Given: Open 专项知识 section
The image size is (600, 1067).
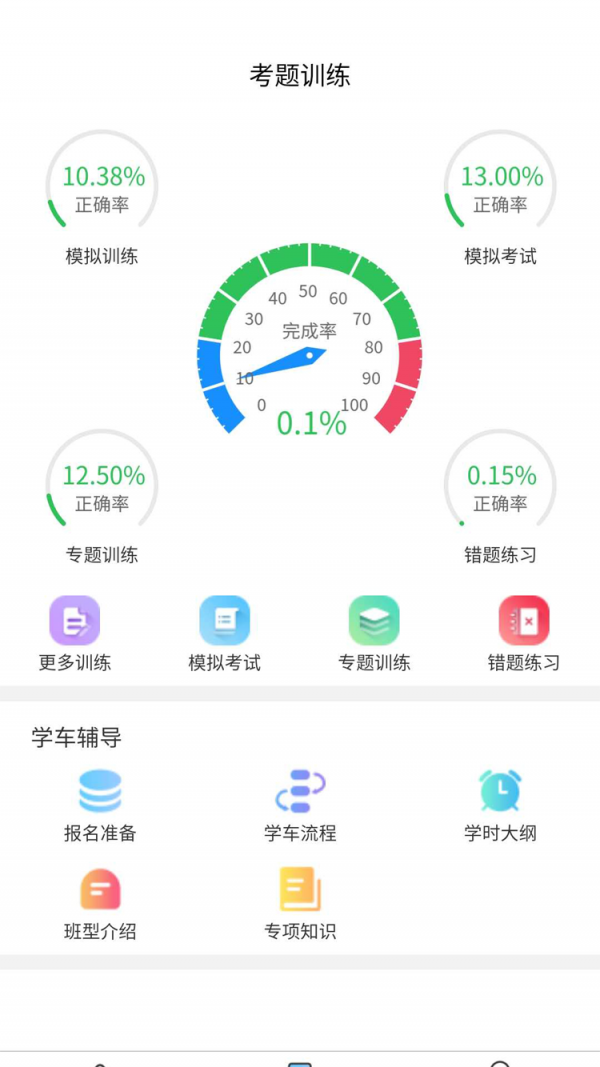Looking at the screenshot, I should click(300, 890).
